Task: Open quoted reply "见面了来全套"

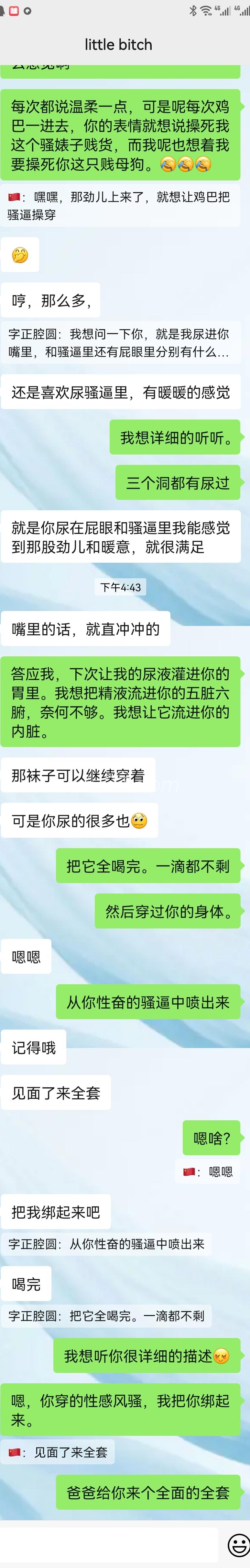Action: tap(58, 1452)
